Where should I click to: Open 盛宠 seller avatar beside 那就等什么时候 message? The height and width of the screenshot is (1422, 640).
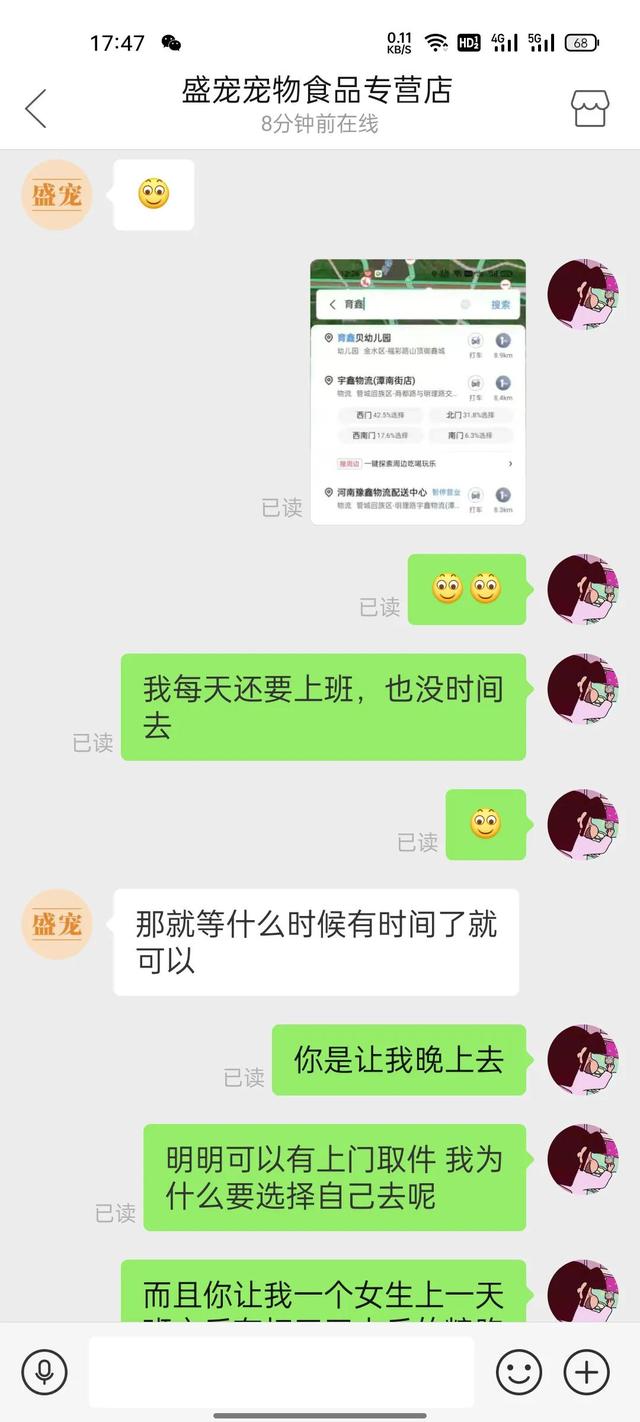57,924
